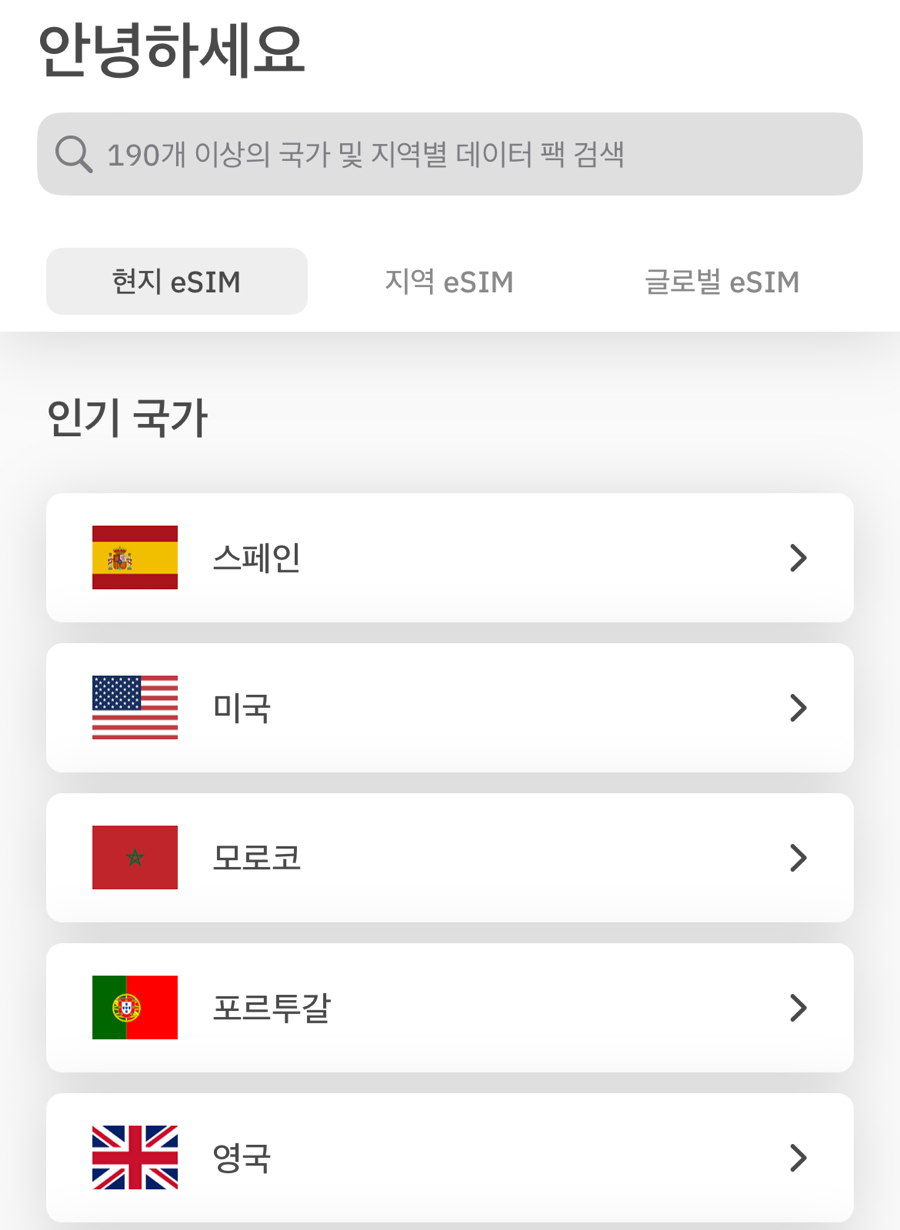This screenshot has height=1230, width=900.
Task: Select the 현지 eSIM tab
Action: tap(177, 282)
